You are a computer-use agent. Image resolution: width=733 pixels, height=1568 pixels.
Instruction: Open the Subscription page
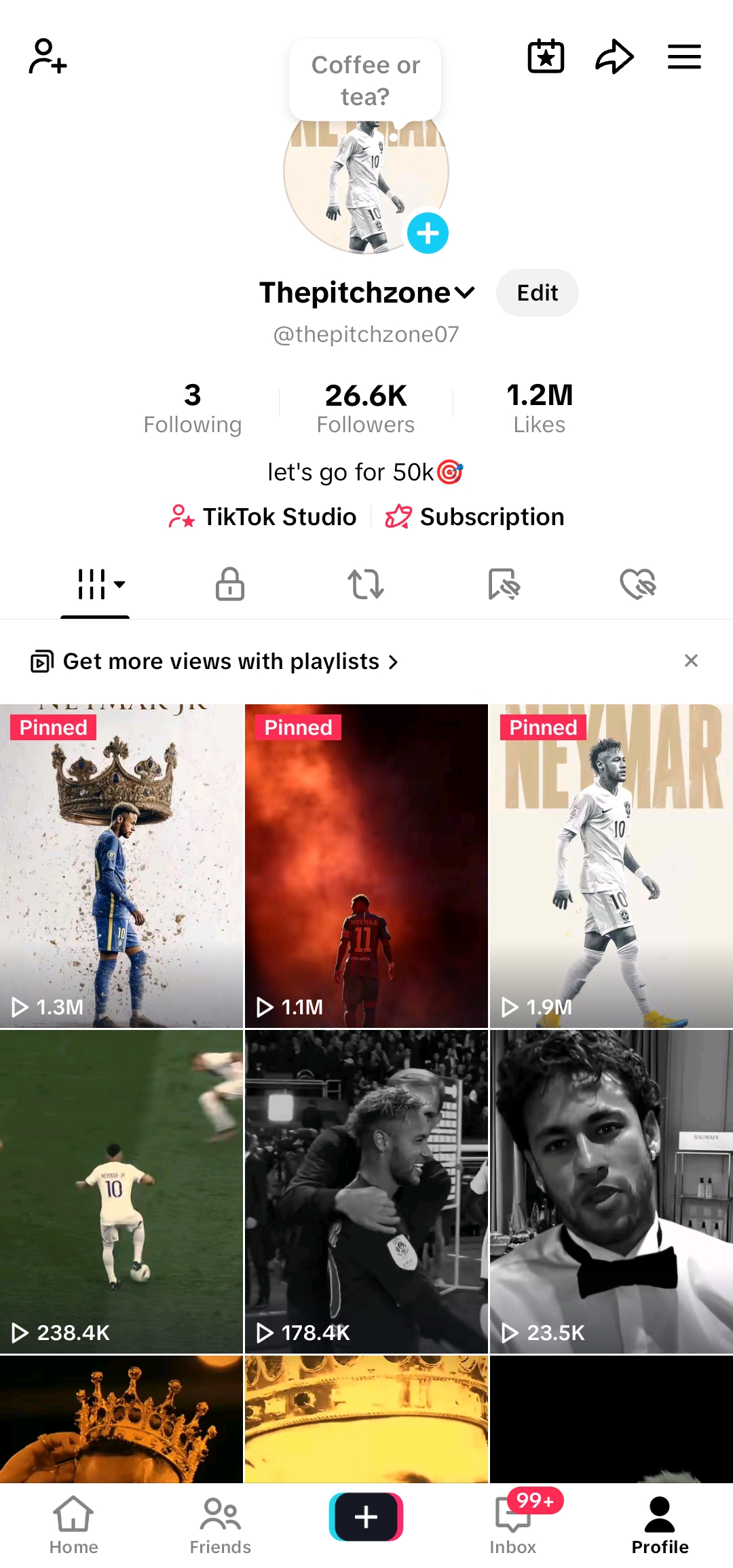click(x=474, y=517)
